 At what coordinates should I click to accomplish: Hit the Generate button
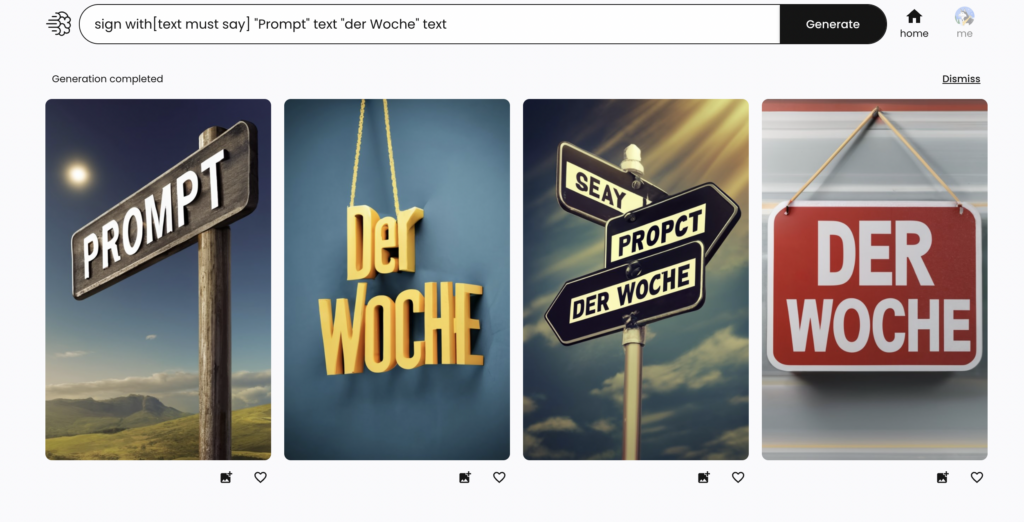(x=832, y=24)
